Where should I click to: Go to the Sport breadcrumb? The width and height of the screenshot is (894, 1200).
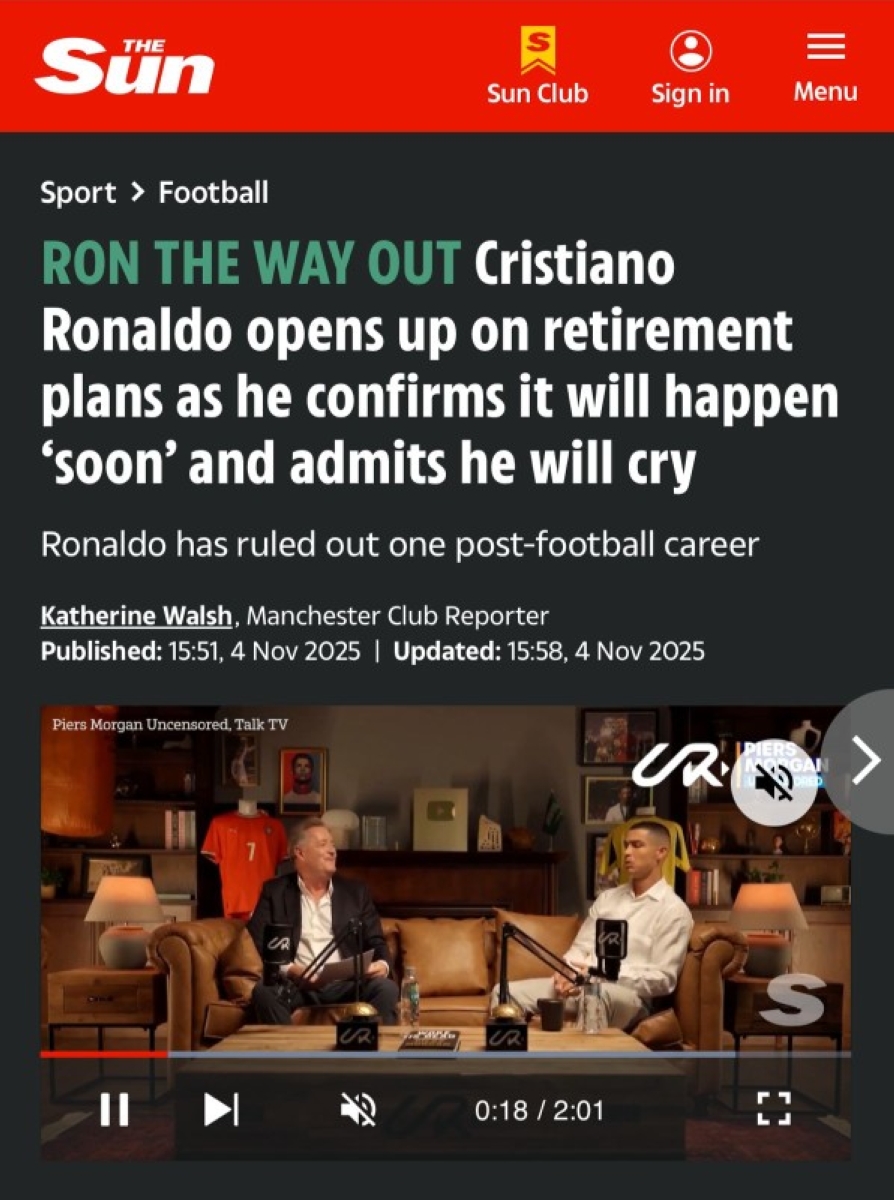[78, 192]
